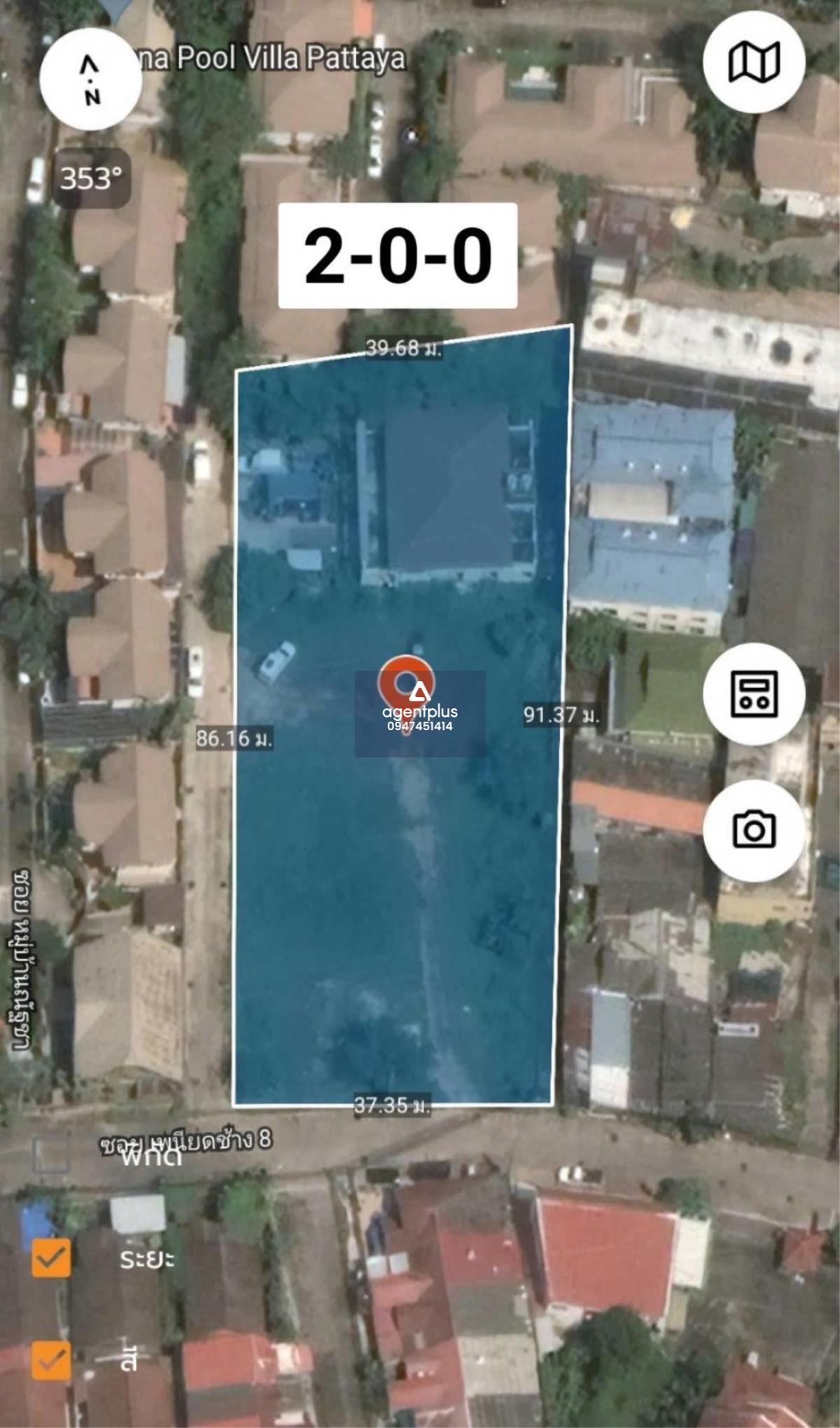Uncheck the ระยะ checkbox
The image size is (840, 1428).
(51, 1258)
